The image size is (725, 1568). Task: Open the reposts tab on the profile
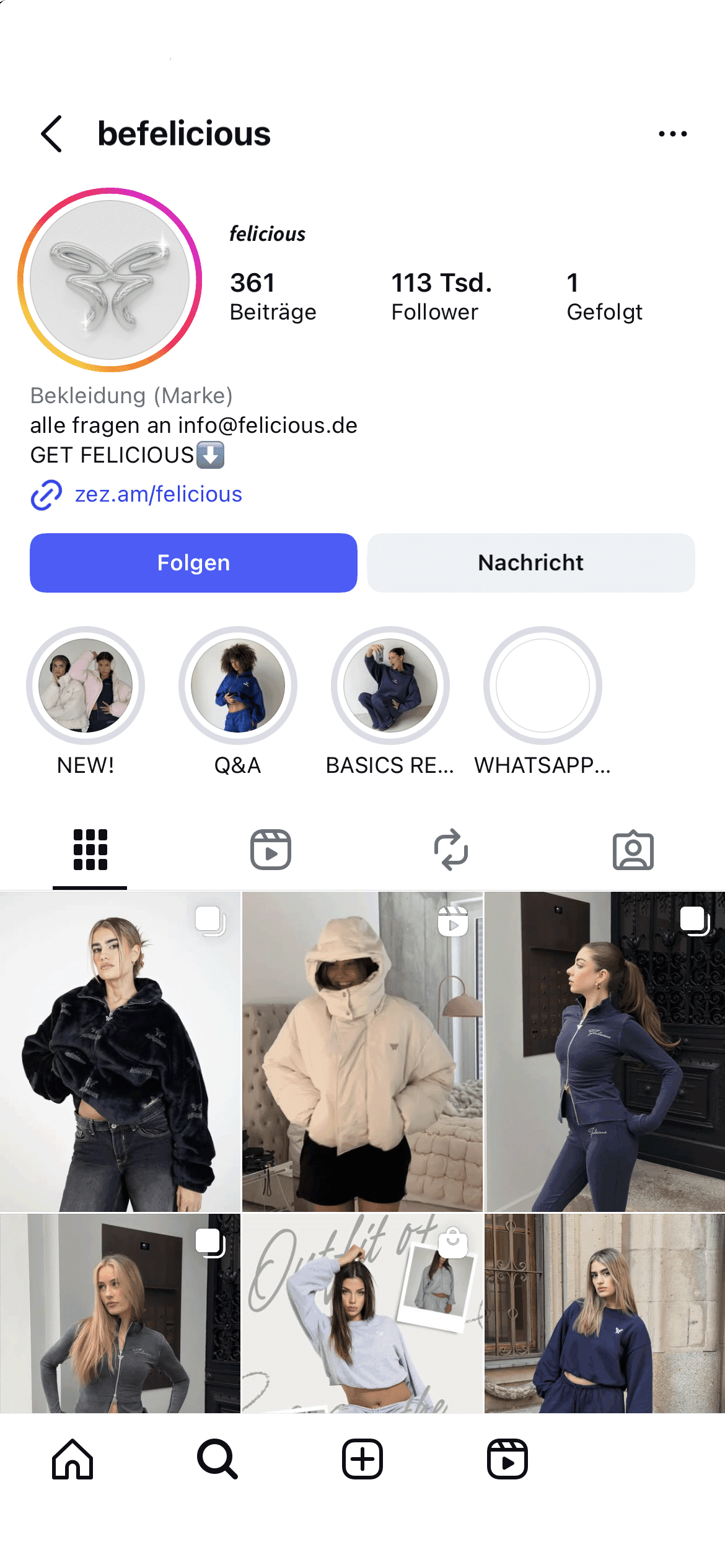tap(452, 850)
